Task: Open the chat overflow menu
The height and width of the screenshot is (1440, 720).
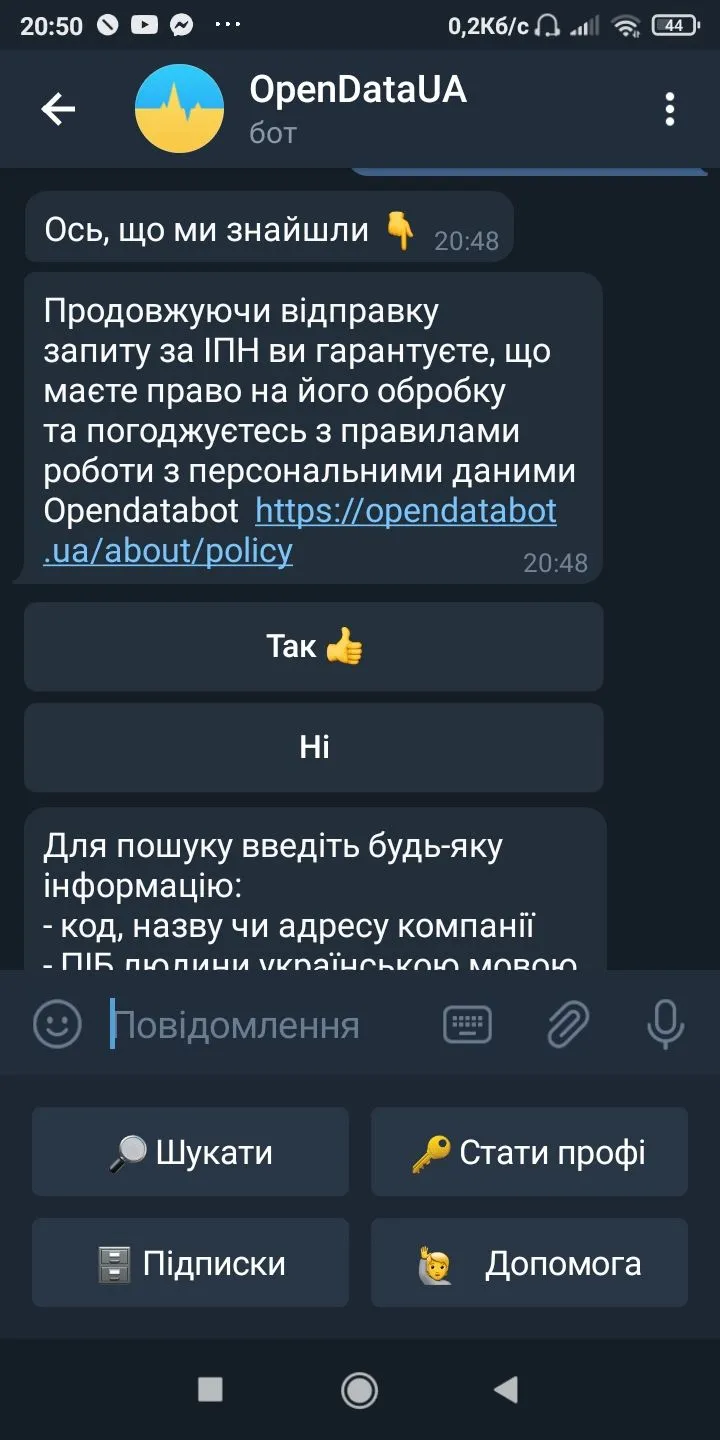Action: coord(669,109)
